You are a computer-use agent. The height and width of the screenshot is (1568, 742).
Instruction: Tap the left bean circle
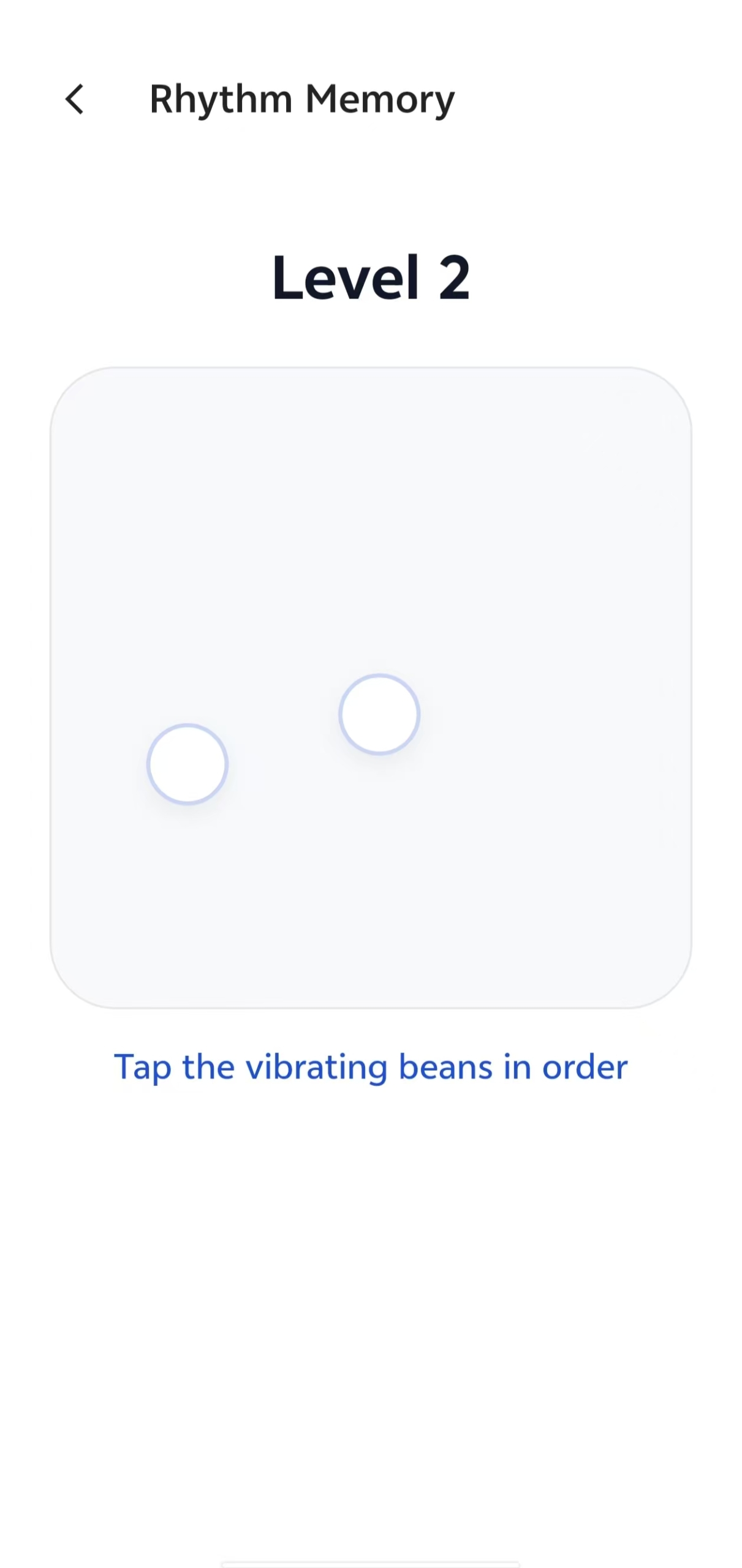(187, 764)
